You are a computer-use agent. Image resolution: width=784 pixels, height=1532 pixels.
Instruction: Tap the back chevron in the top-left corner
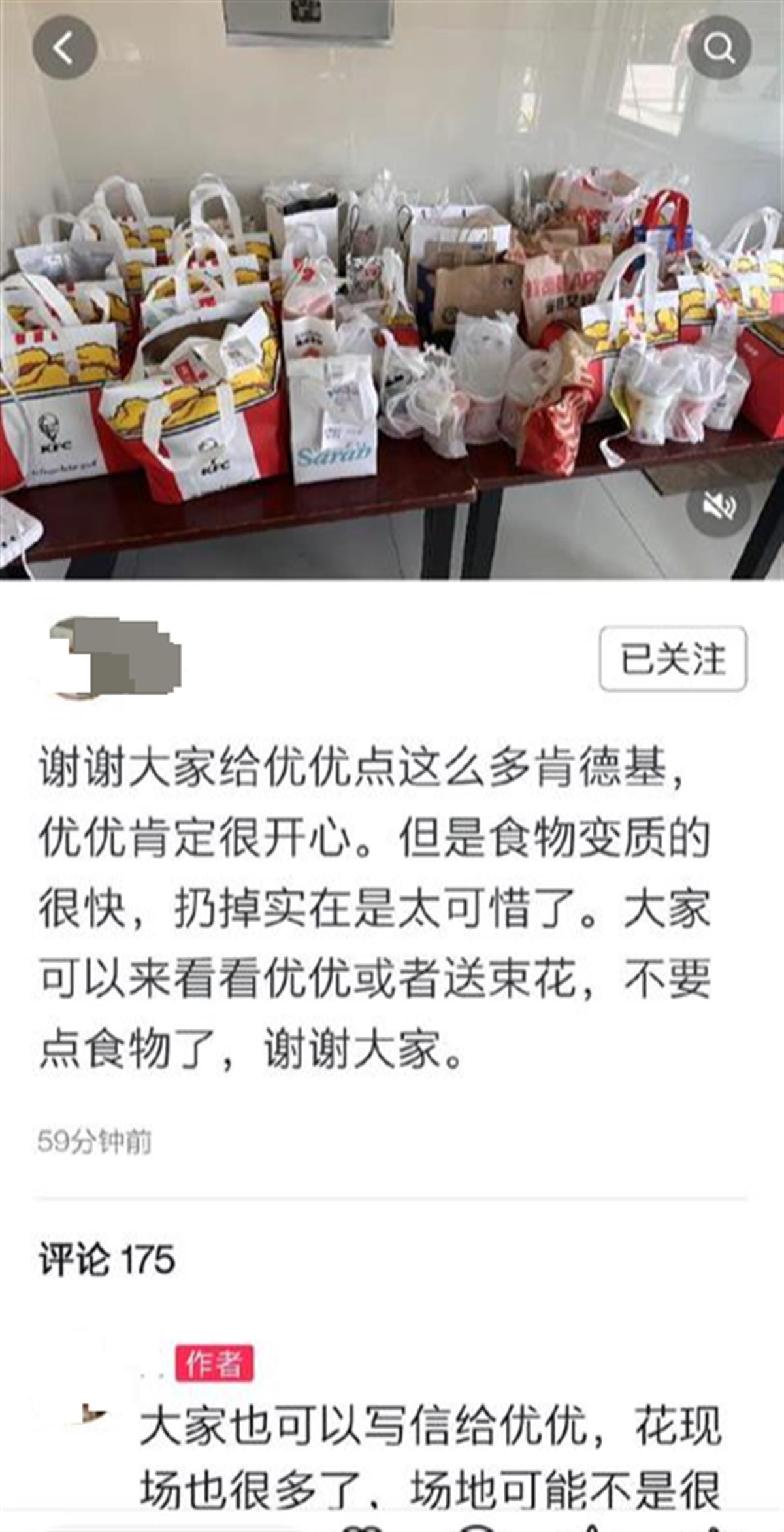61,47
